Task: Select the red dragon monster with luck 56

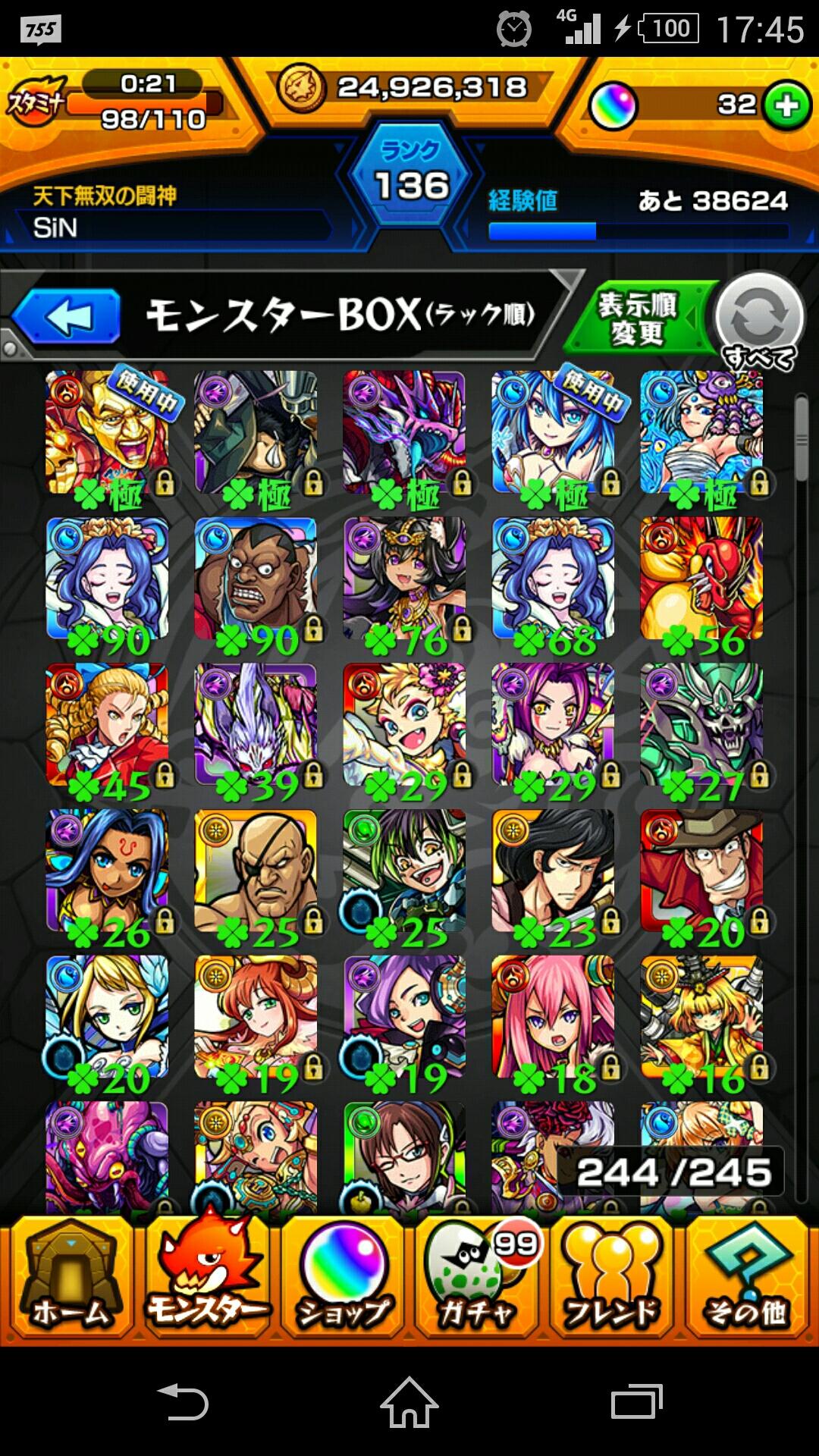Action: pos(701,580)
